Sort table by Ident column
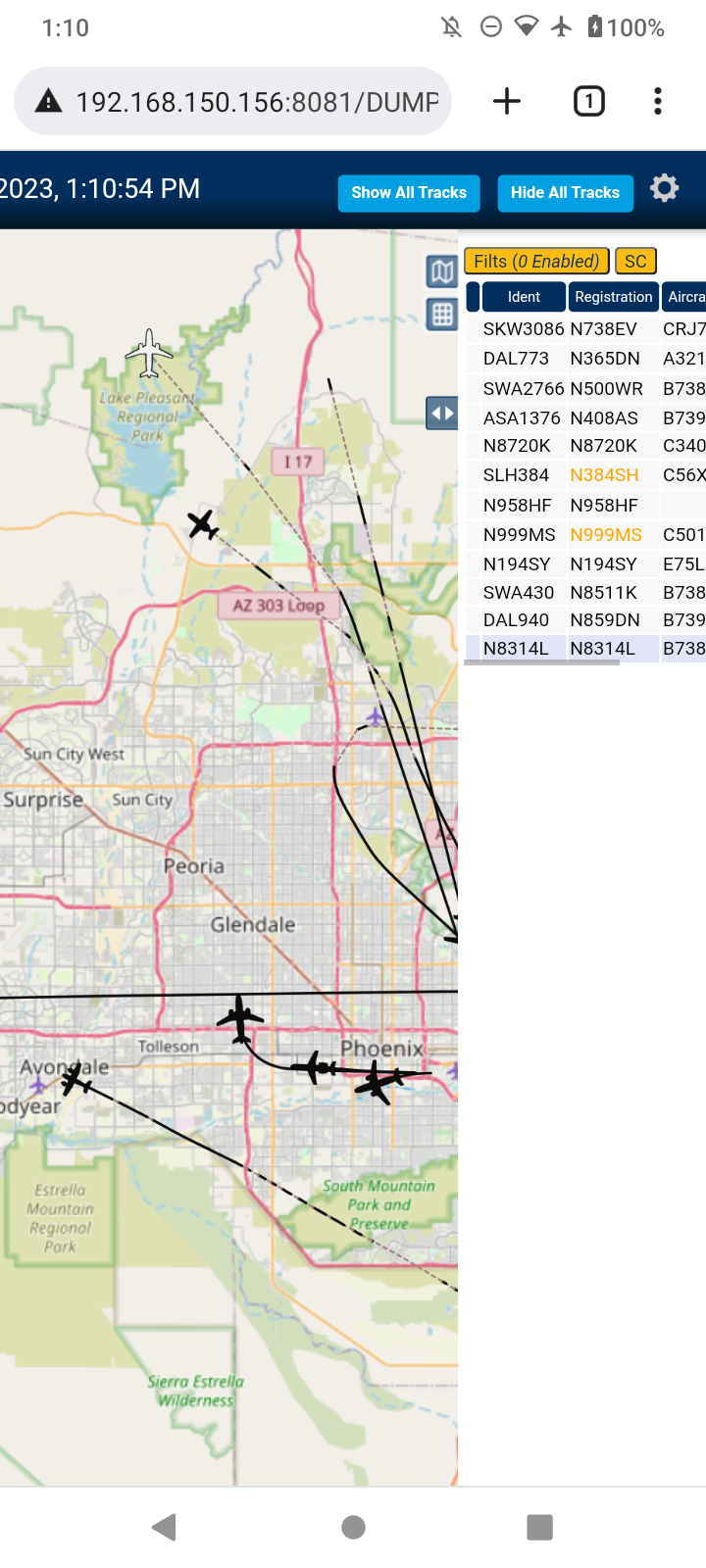Image resolution: width=706 pixels, height=1568 pixels. pos(524,297)
